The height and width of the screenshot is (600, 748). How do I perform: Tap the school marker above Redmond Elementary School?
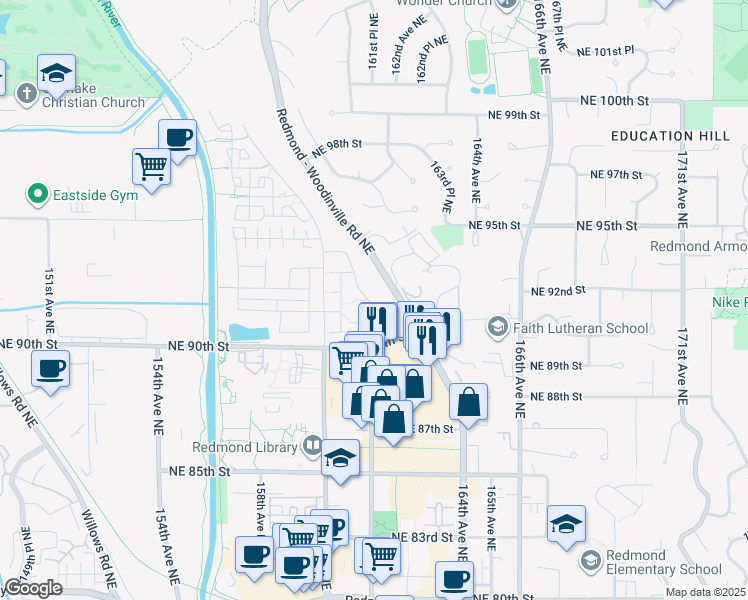click(566, 524)
